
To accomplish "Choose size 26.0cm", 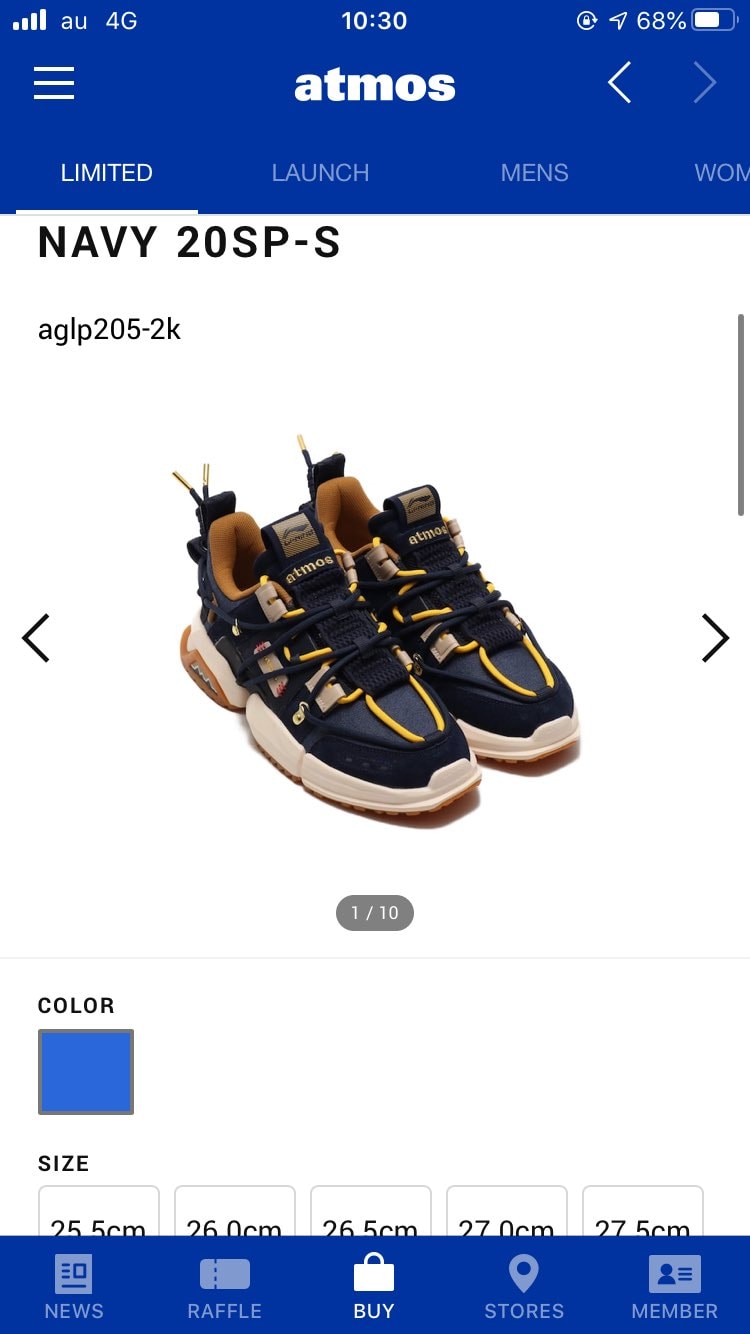I will [235, 1211].
